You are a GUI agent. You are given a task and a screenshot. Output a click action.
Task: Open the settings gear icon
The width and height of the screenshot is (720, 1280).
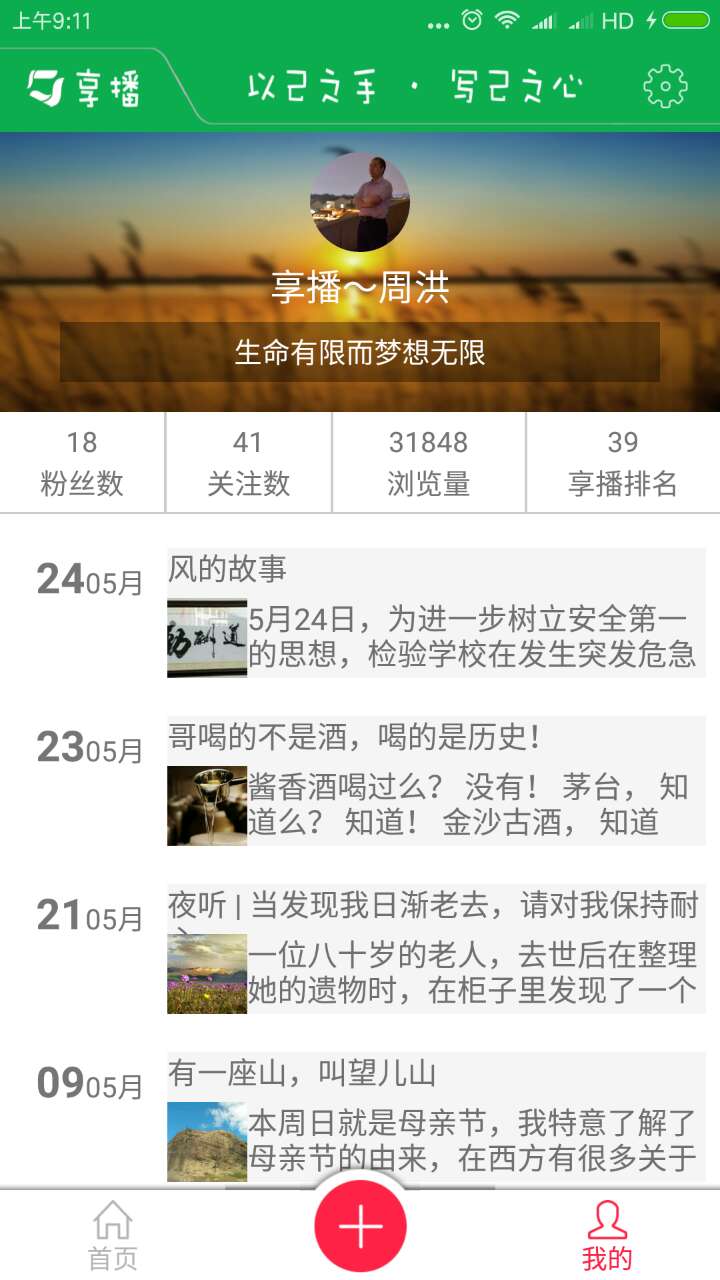pos(665,87)
